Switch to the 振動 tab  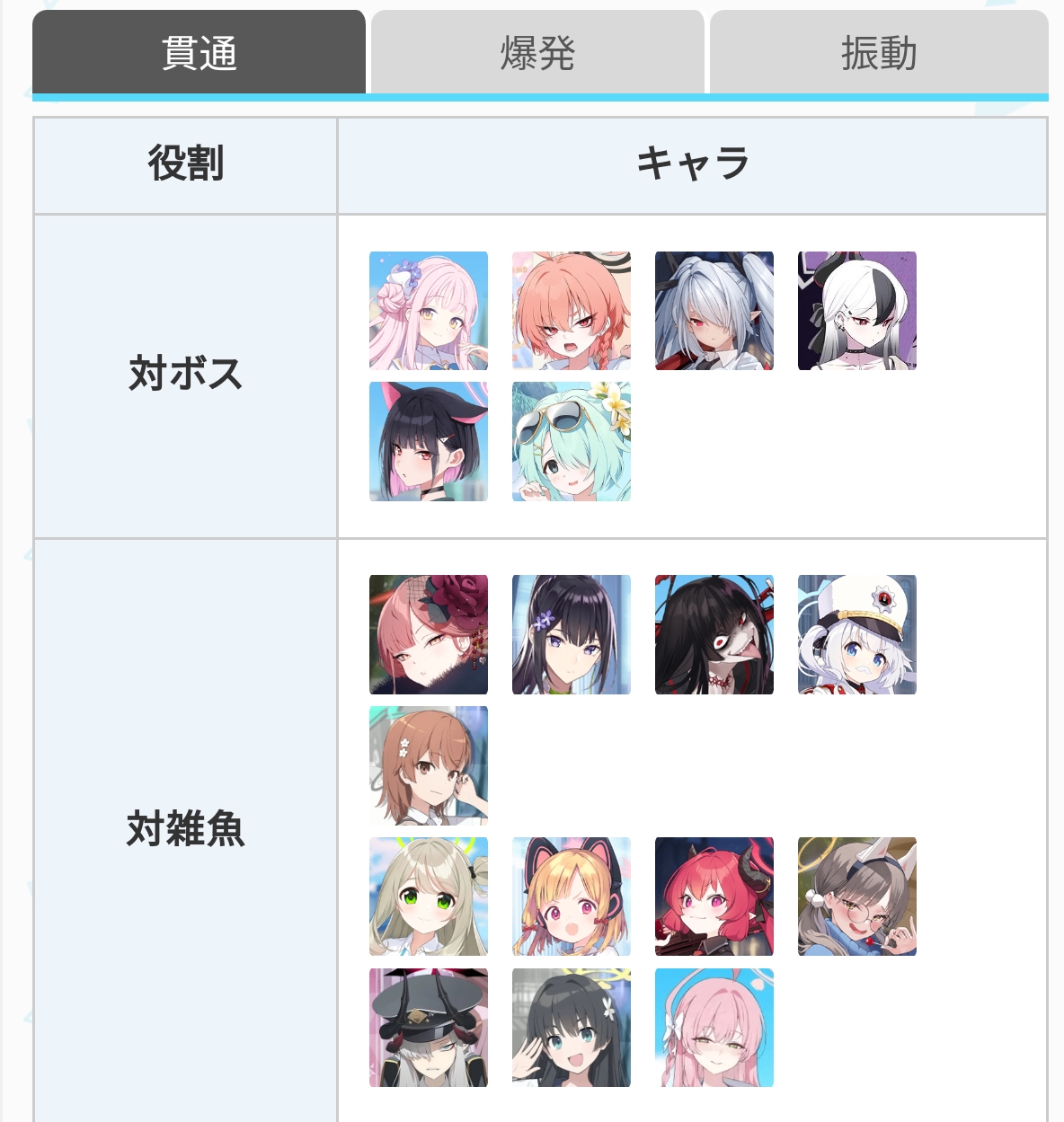[x=878, y=53]
